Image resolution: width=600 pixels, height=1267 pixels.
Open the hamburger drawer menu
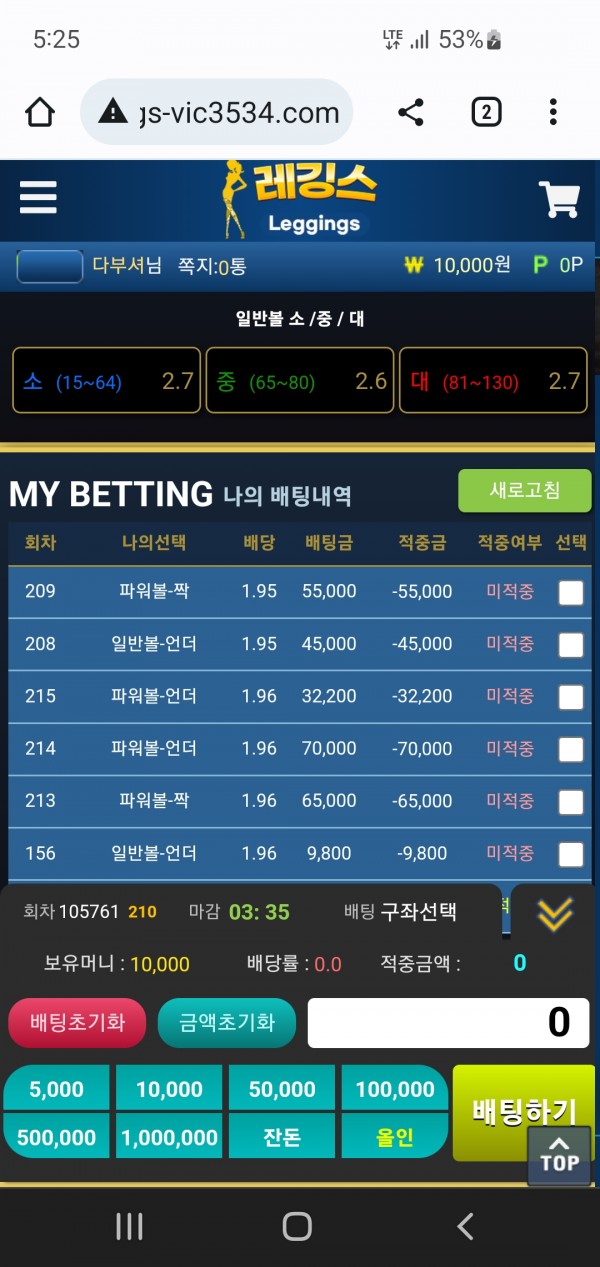click(x=38, y=198)
